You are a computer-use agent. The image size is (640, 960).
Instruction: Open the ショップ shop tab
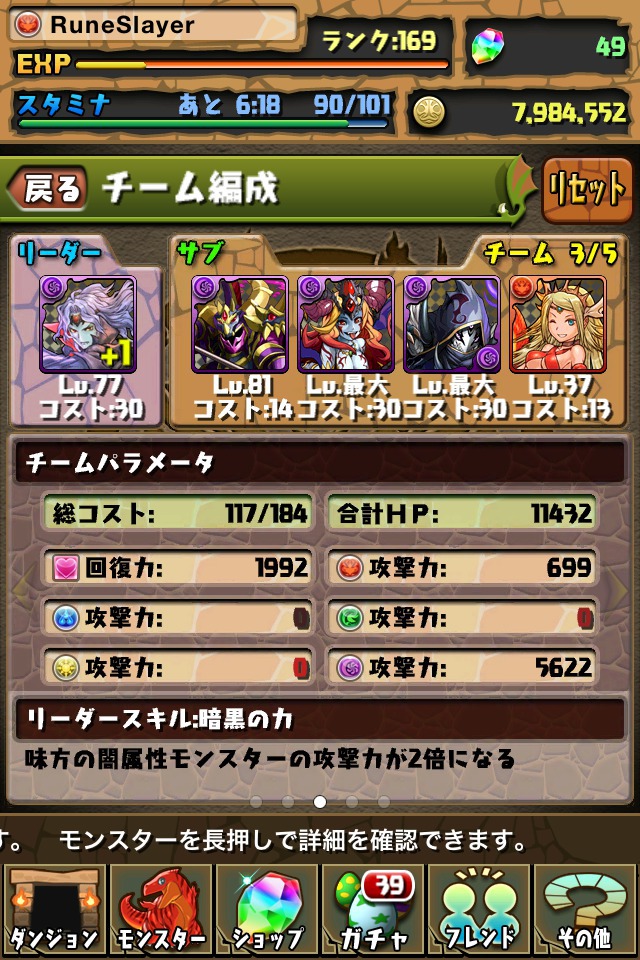click(x=267, y=908)
